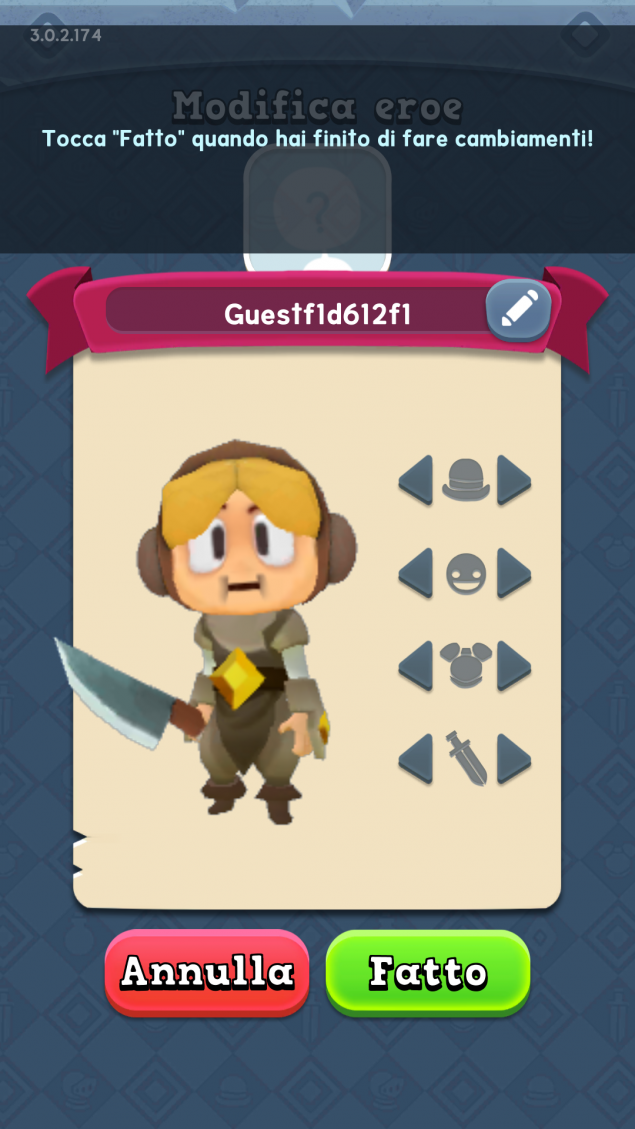The height and width of the screenshot is (1129, 635).
Task: Choose the next armor option
Action: (x=514, y=665)
